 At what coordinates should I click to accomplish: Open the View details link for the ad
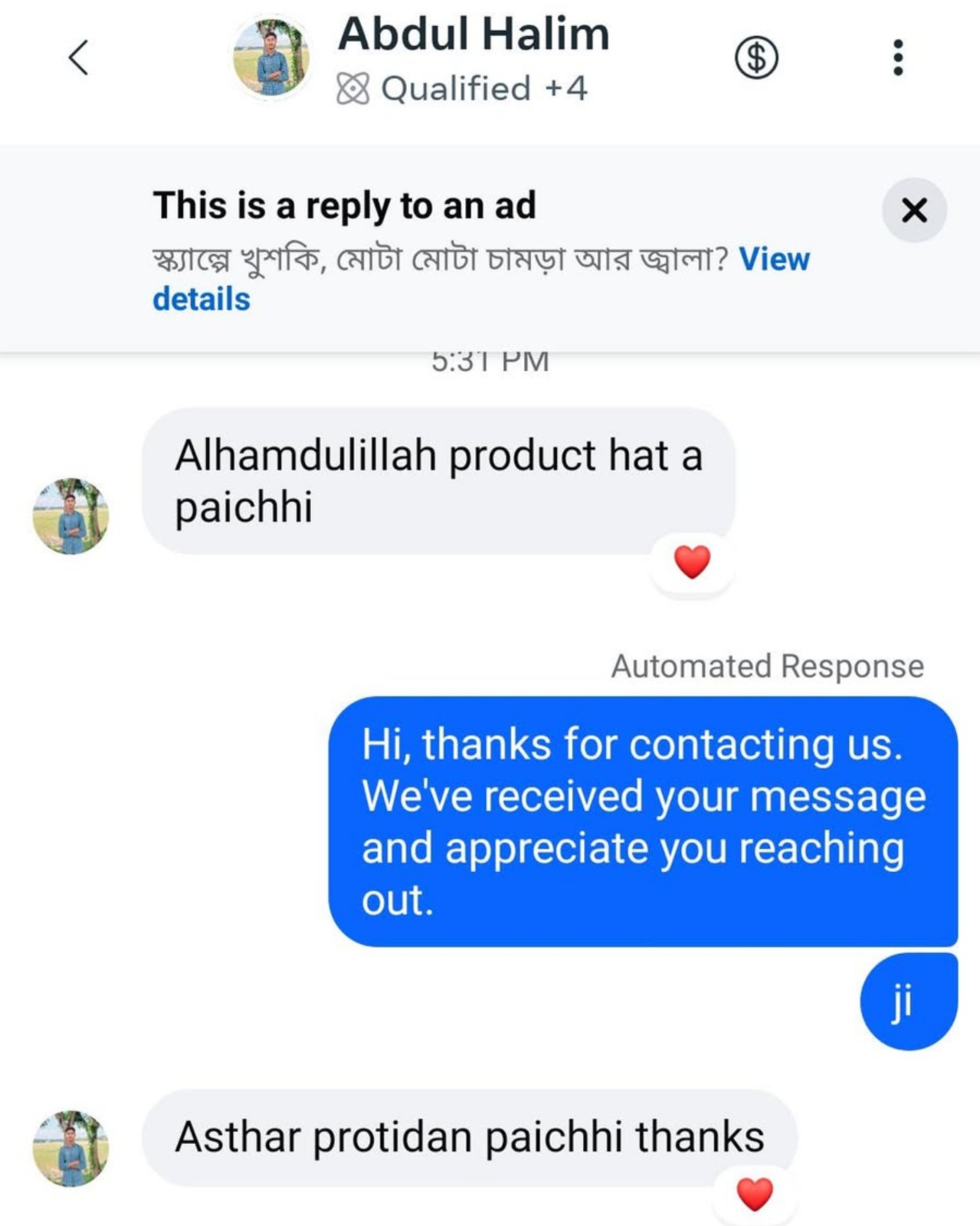pyautogui.click(x=773, y=261)
